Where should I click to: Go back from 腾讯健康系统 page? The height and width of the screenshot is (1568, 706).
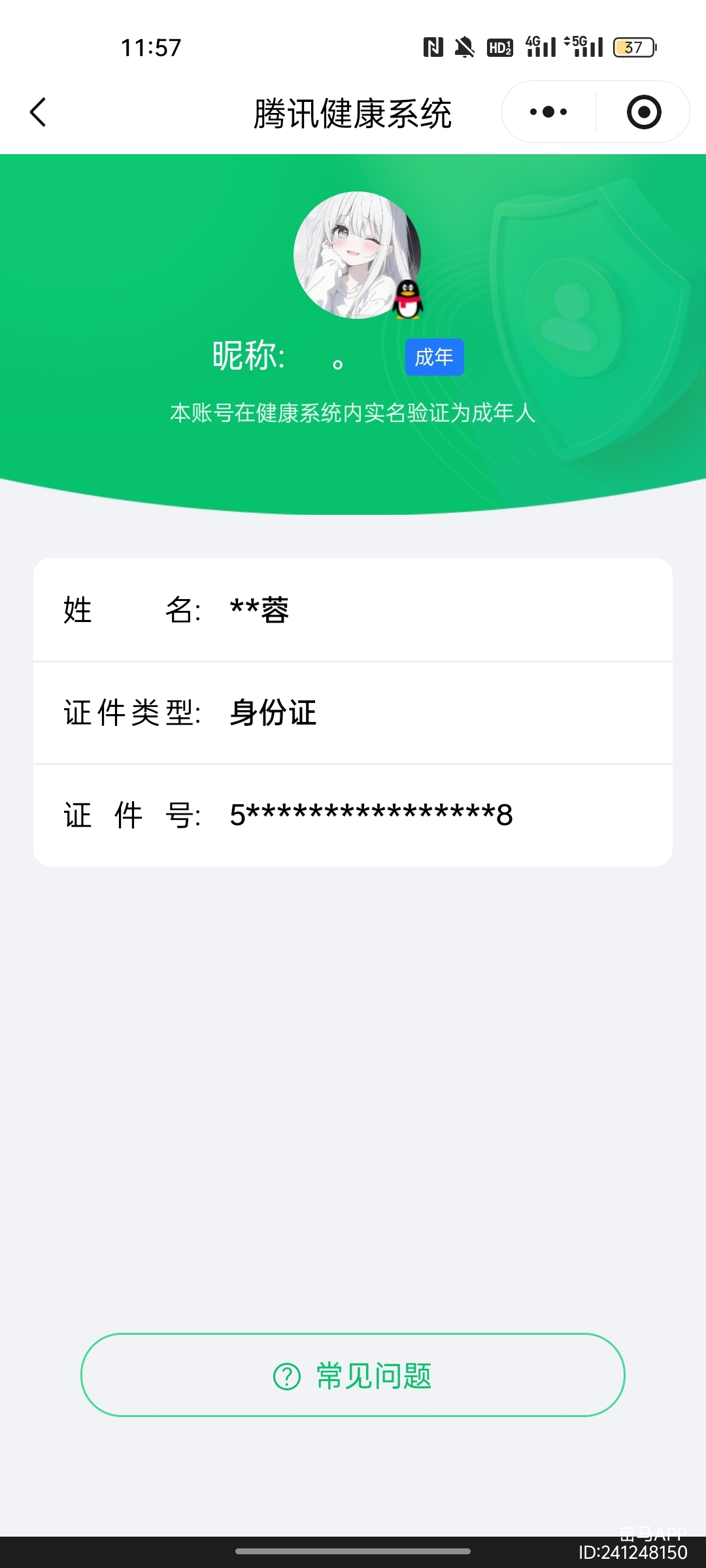(39, 112)
